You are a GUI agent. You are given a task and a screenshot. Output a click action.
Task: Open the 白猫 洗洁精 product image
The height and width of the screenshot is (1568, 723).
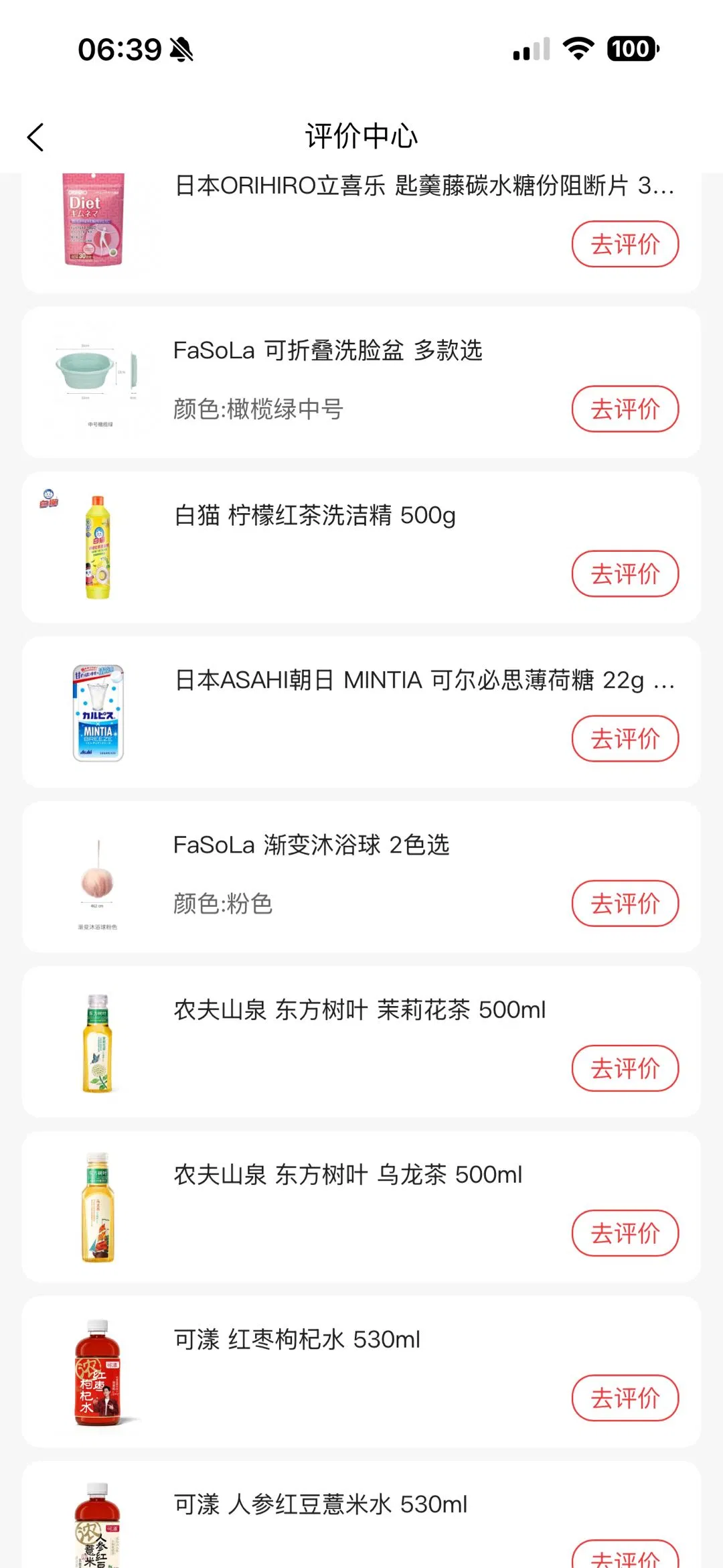pyautogui.click(x=98, y=547)
